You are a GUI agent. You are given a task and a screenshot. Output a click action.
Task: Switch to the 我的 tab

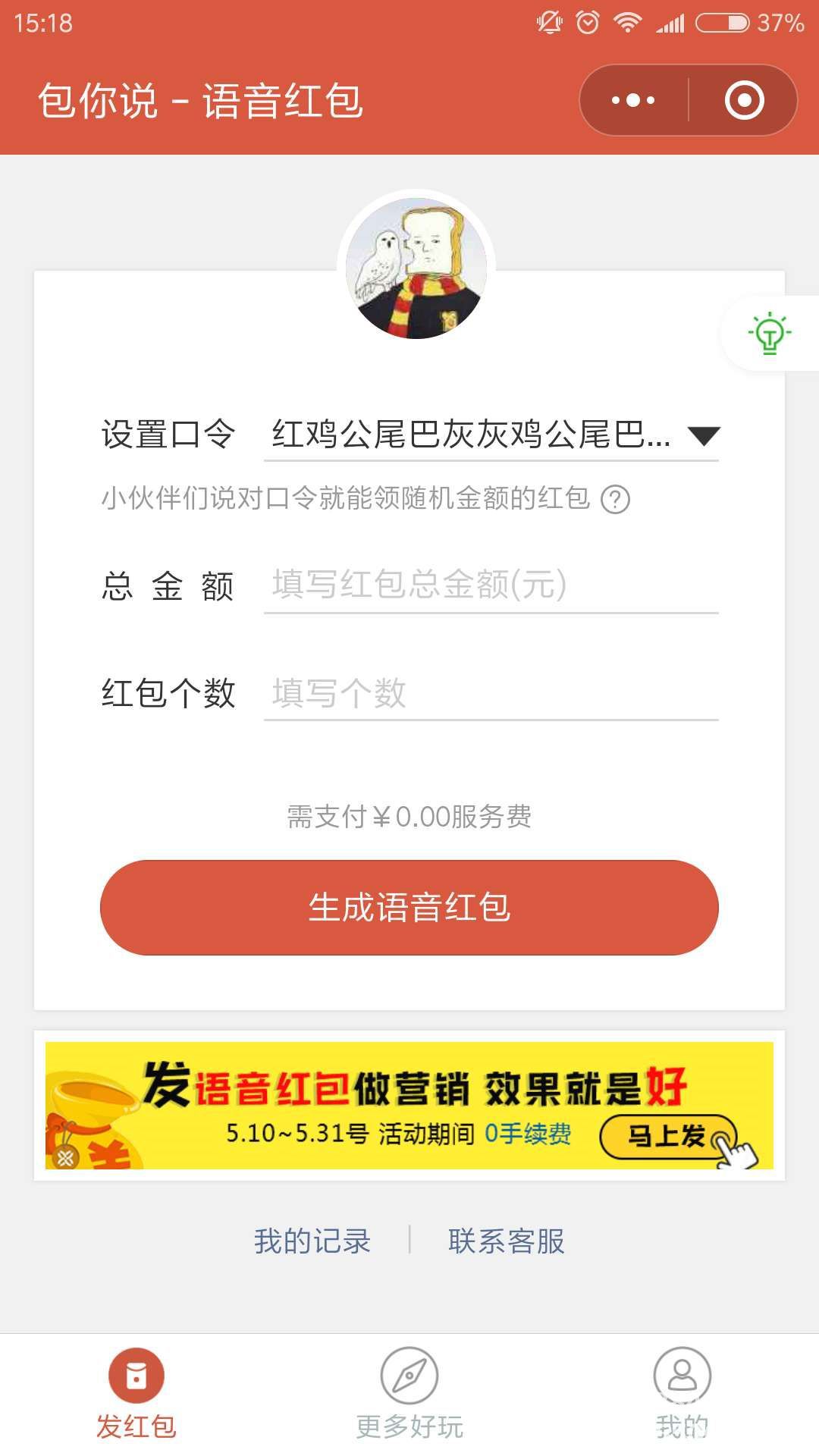[x=682, y=1392]
